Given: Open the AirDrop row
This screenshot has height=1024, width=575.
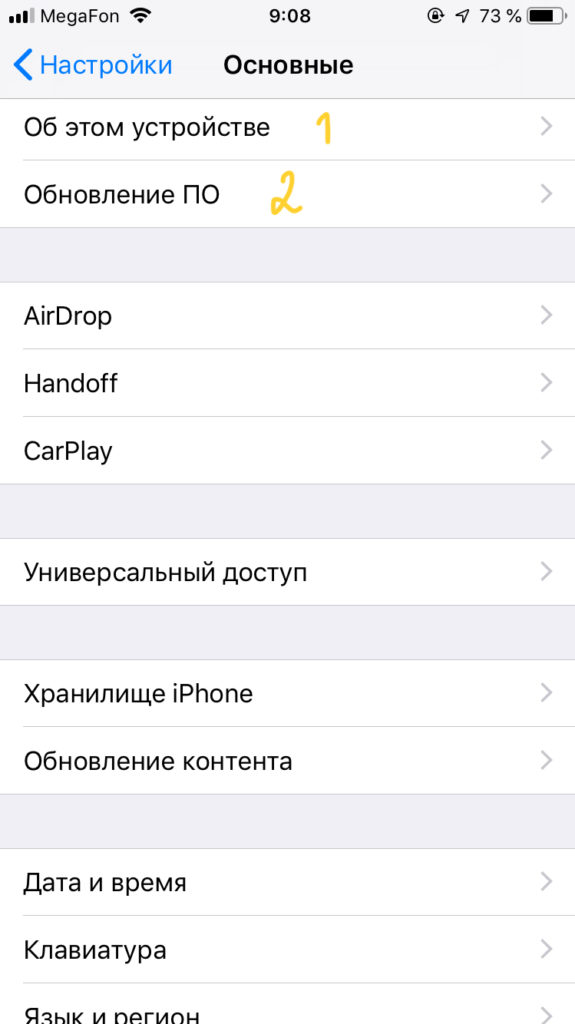Looking at the screenshot, I should point(288,315).
